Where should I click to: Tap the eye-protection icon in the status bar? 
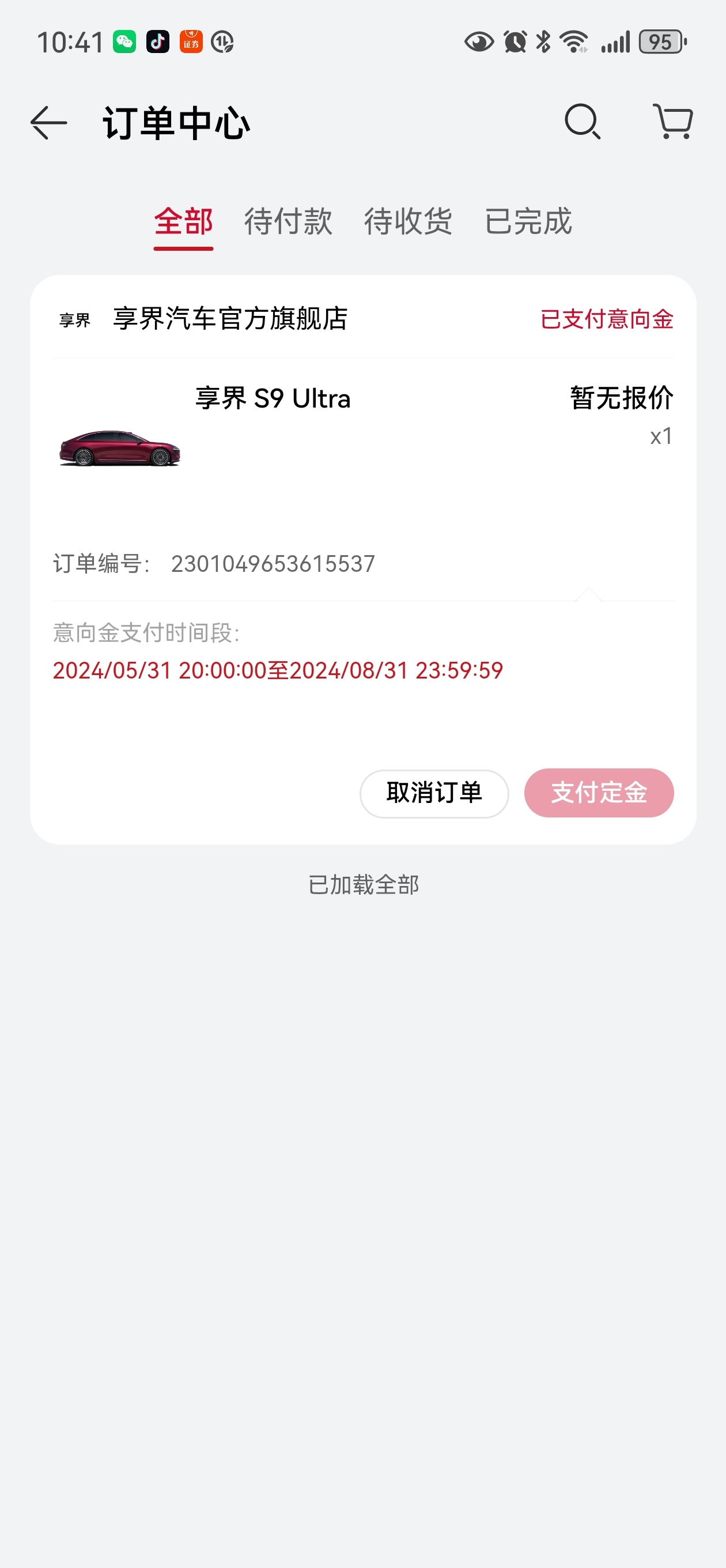pyautogui.click(x=478, y=42)
